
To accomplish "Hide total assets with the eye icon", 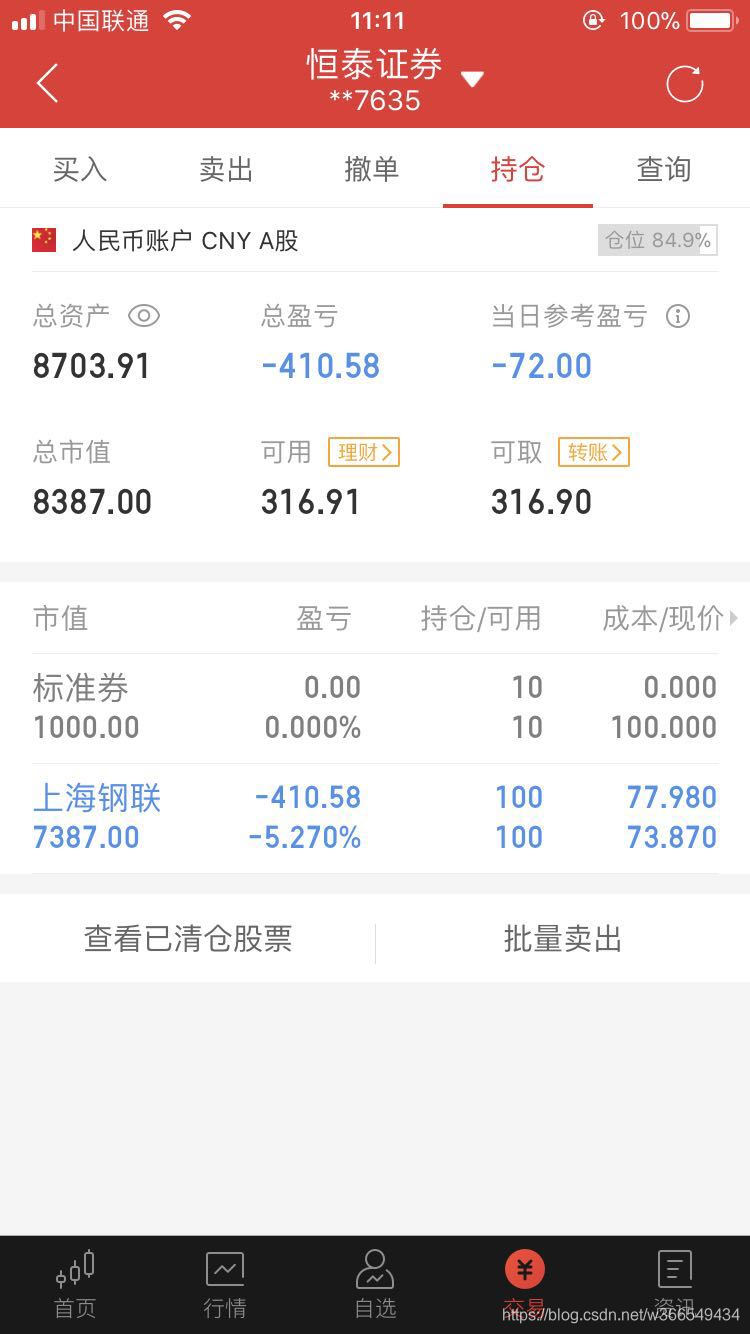I will (144, 317).
